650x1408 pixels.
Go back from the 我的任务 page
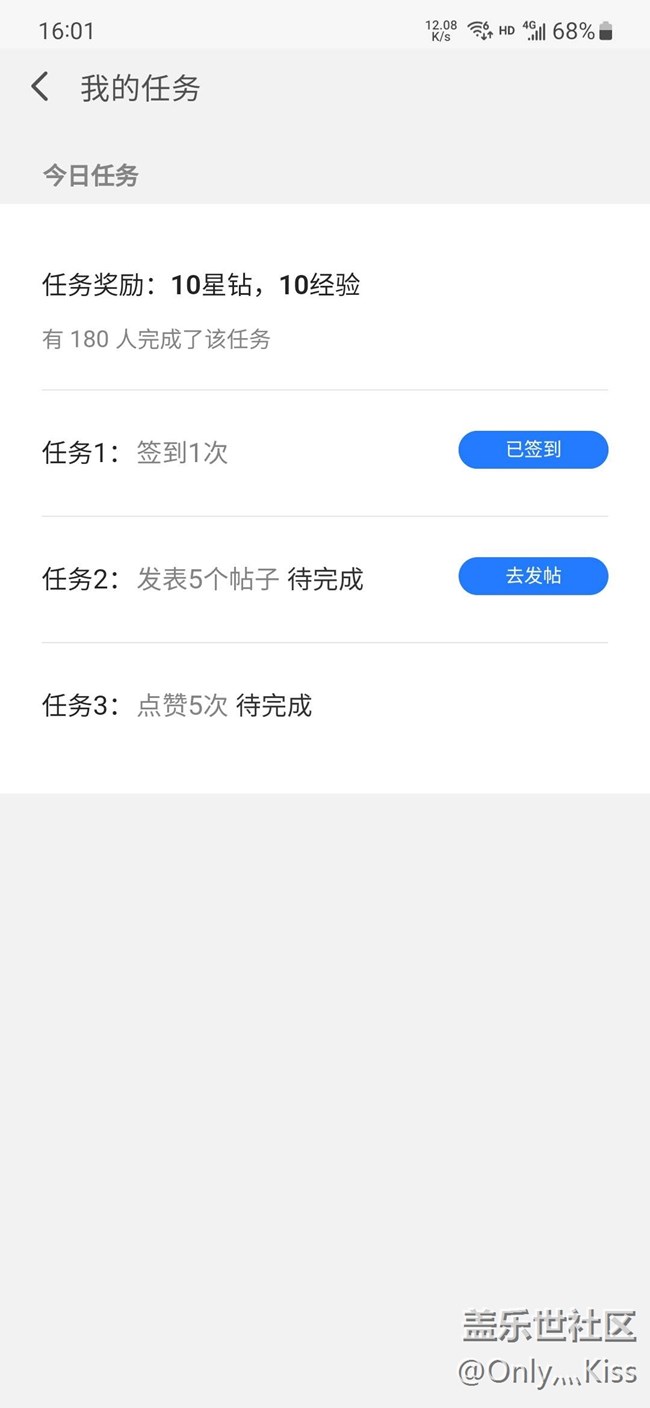40,87
